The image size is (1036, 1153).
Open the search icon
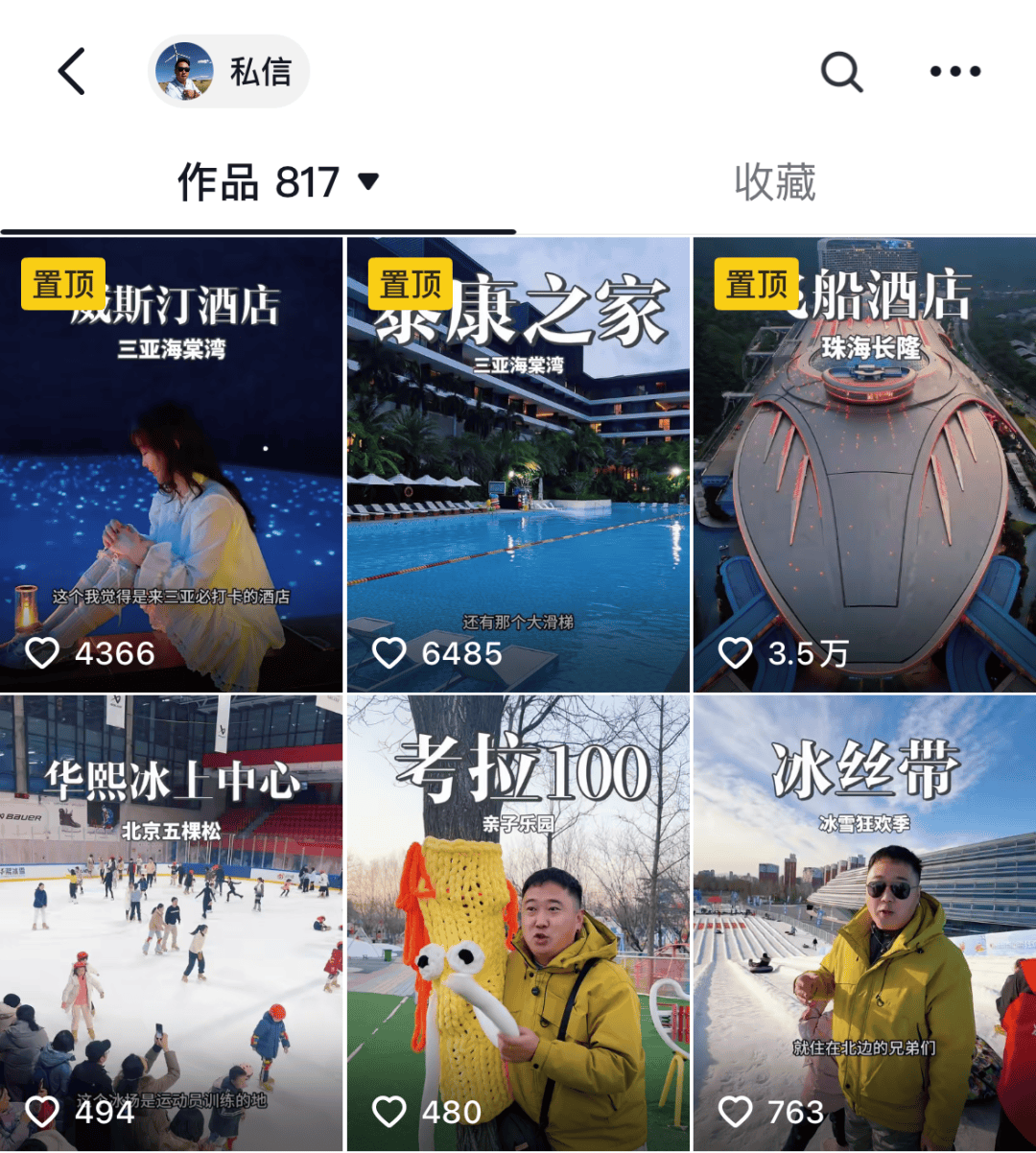click(841, 72)
